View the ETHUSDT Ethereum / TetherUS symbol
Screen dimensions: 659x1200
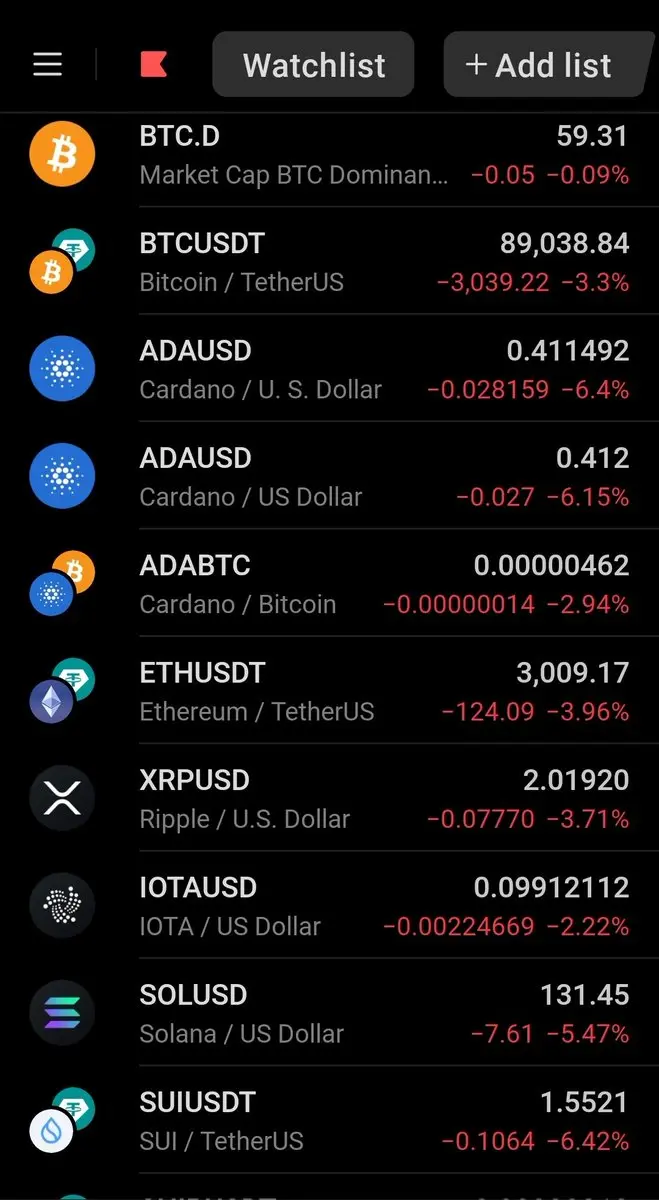[x=330, y=691]
